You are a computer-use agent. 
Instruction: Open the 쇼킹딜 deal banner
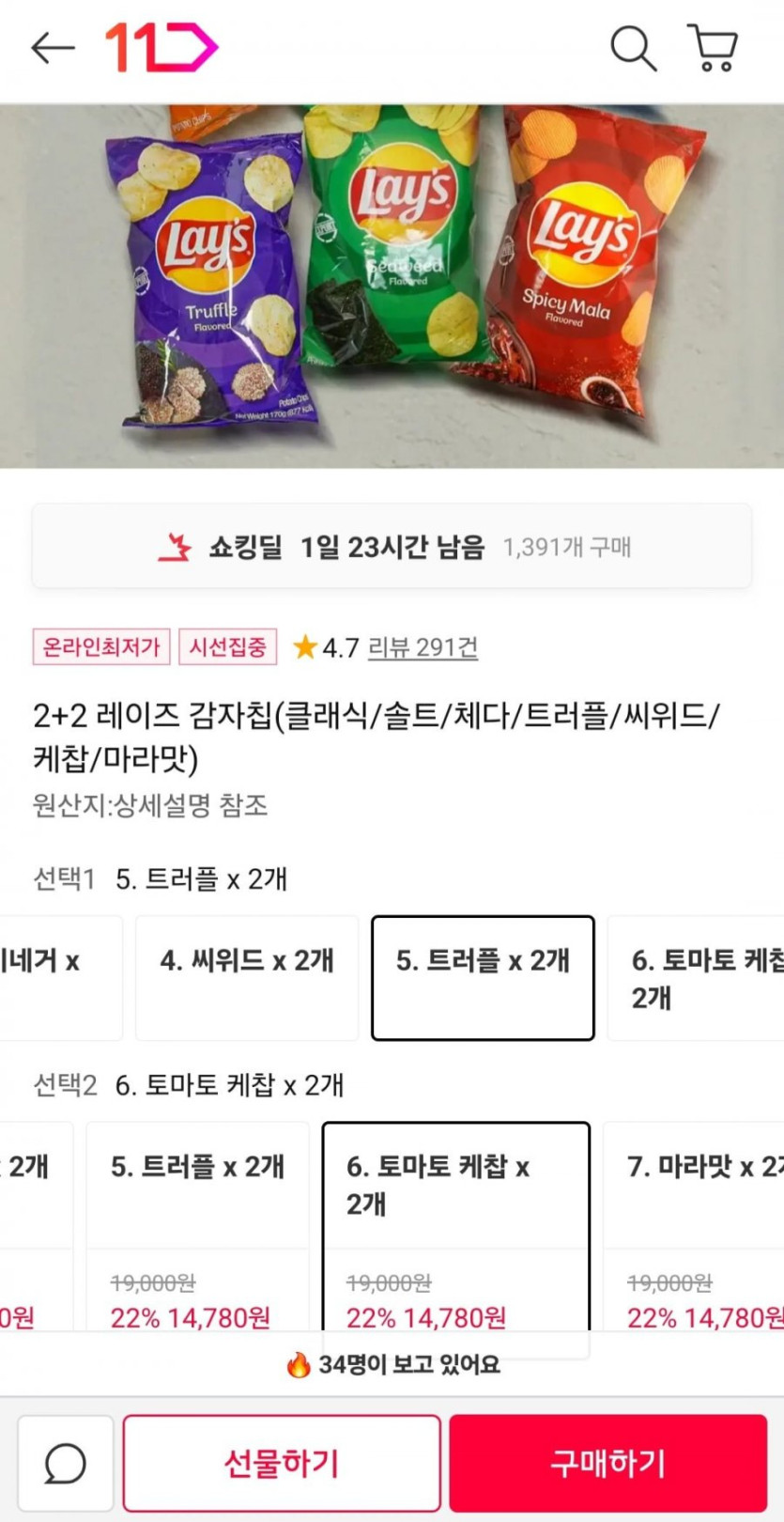[x=392, y=546]
